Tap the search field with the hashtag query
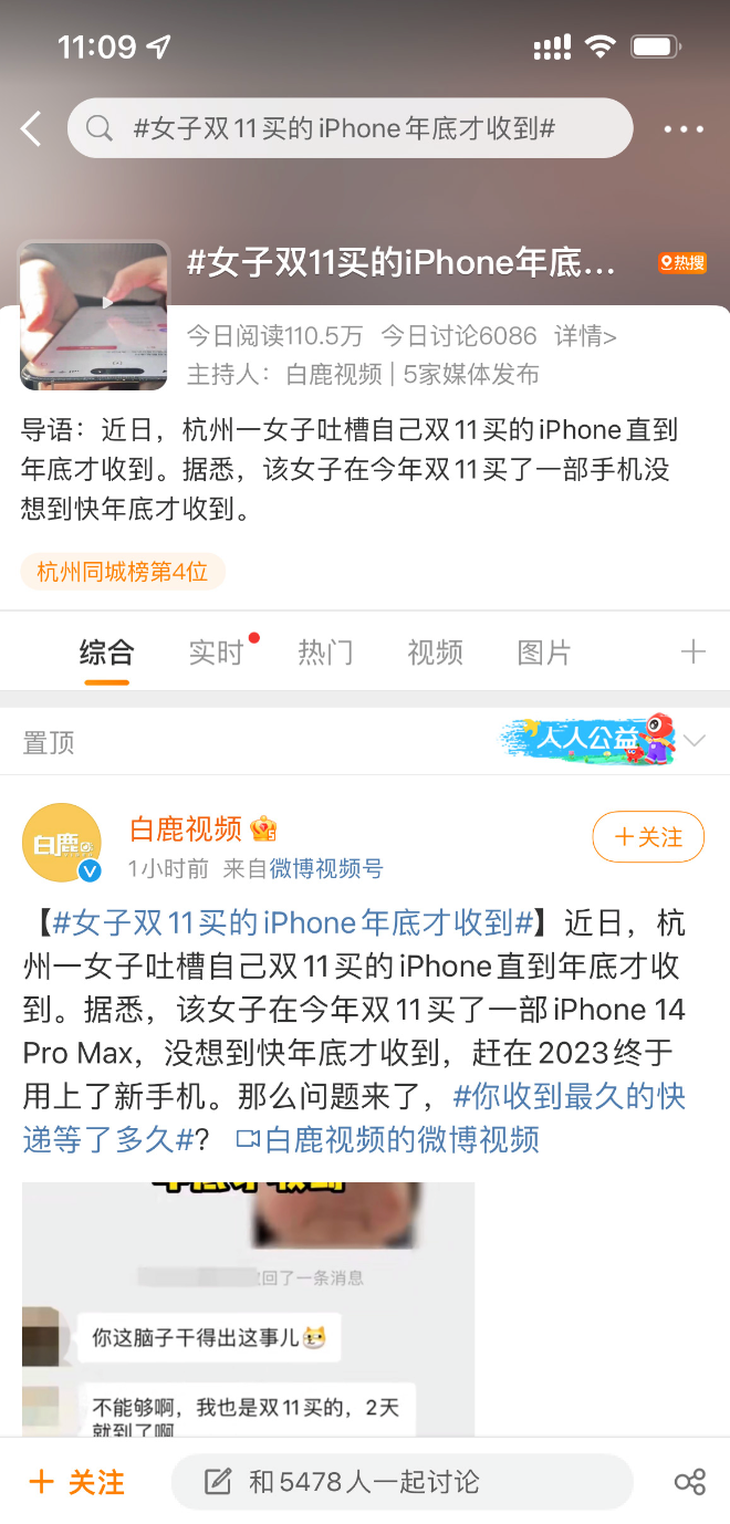This screenshot has width=730, height=1524. tap(350, 128)
